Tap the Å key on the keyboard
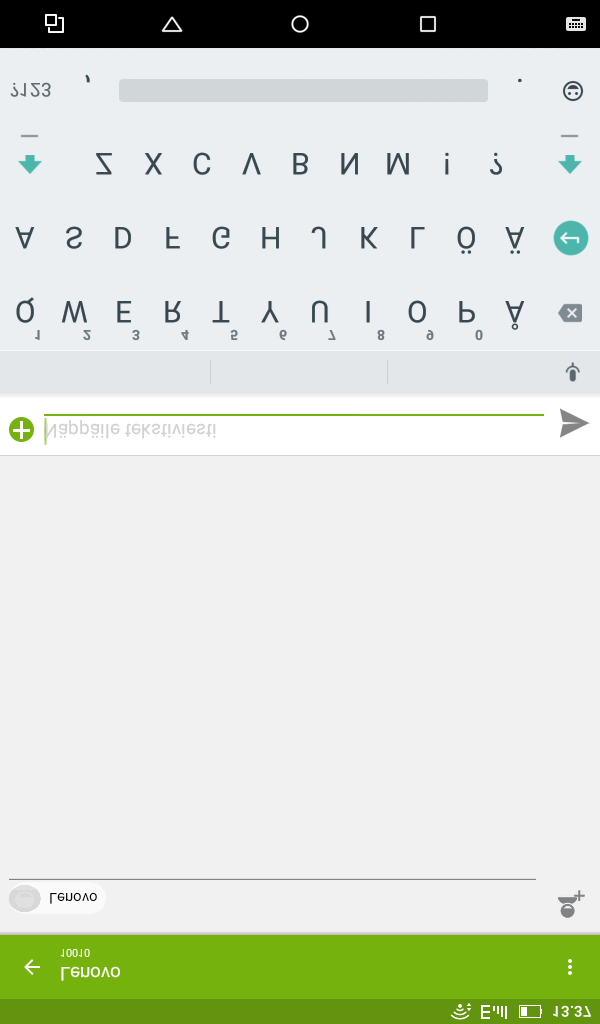Screen dimensions: 600x1024 coord(515,314)
